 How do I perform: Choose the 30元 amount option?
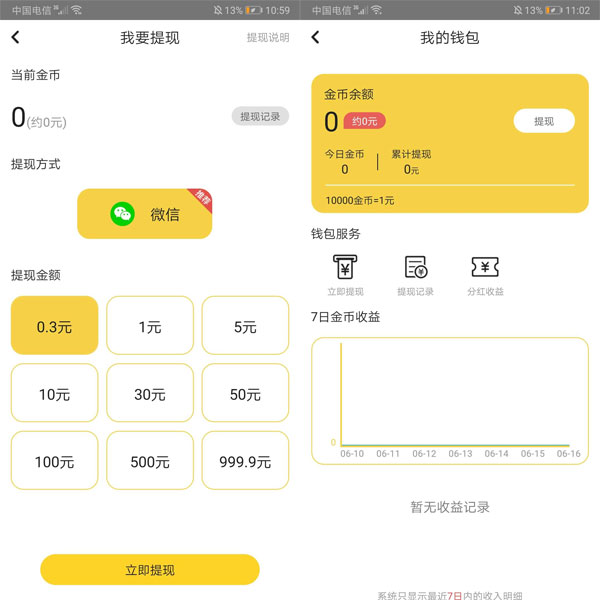pyautogui.click(x=149, y=394)
